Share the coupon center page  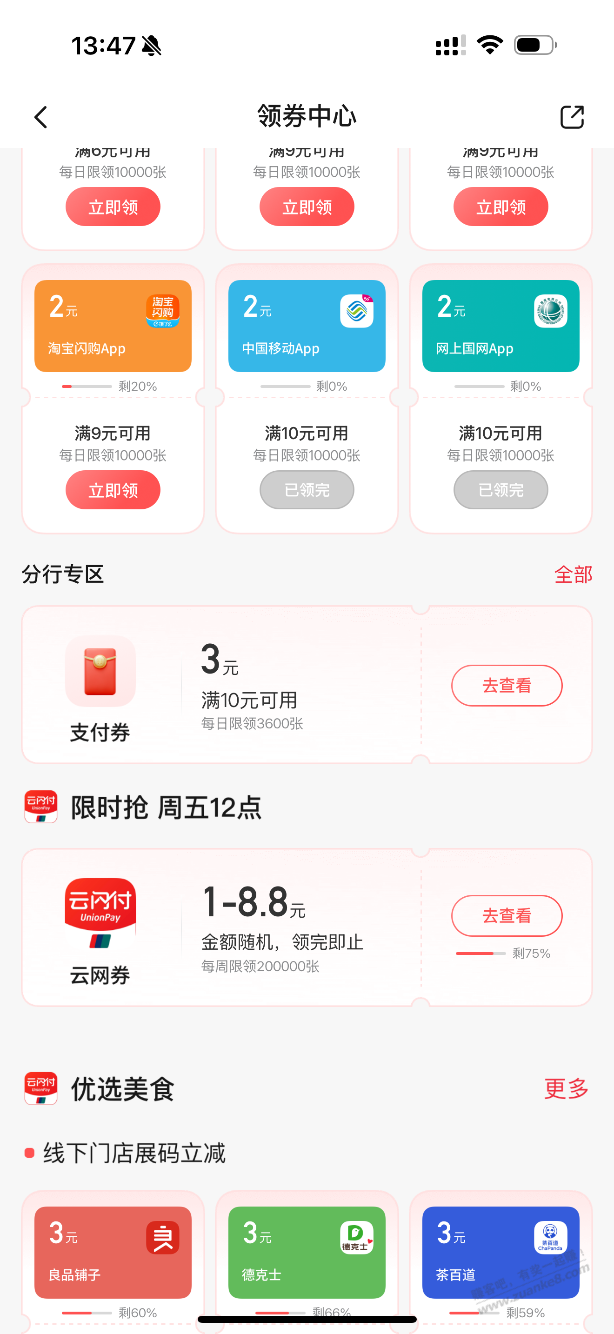coord(572,117)
